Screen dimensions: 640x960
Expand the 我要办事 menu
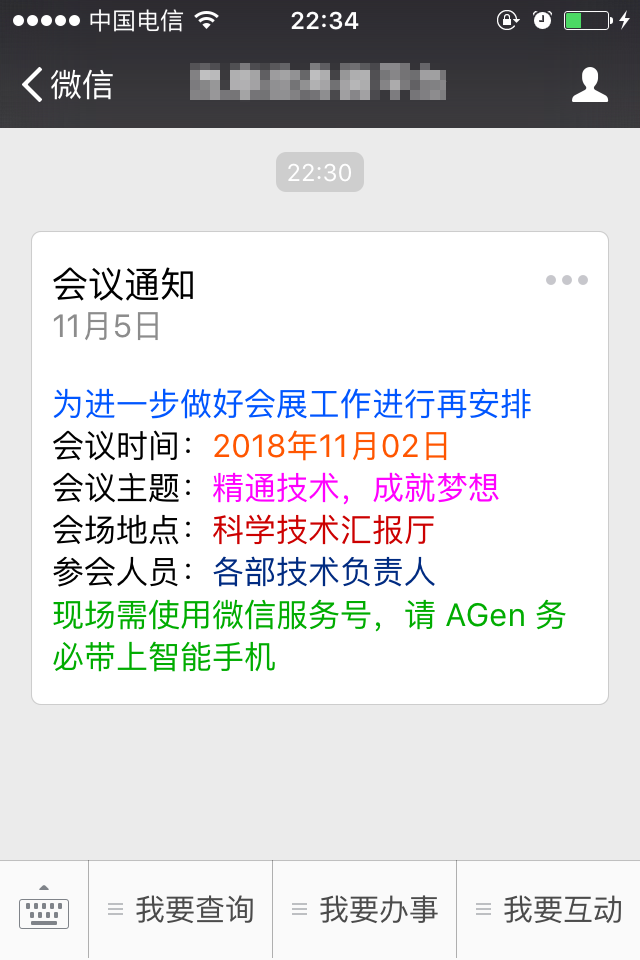click(x=365, y=910)
